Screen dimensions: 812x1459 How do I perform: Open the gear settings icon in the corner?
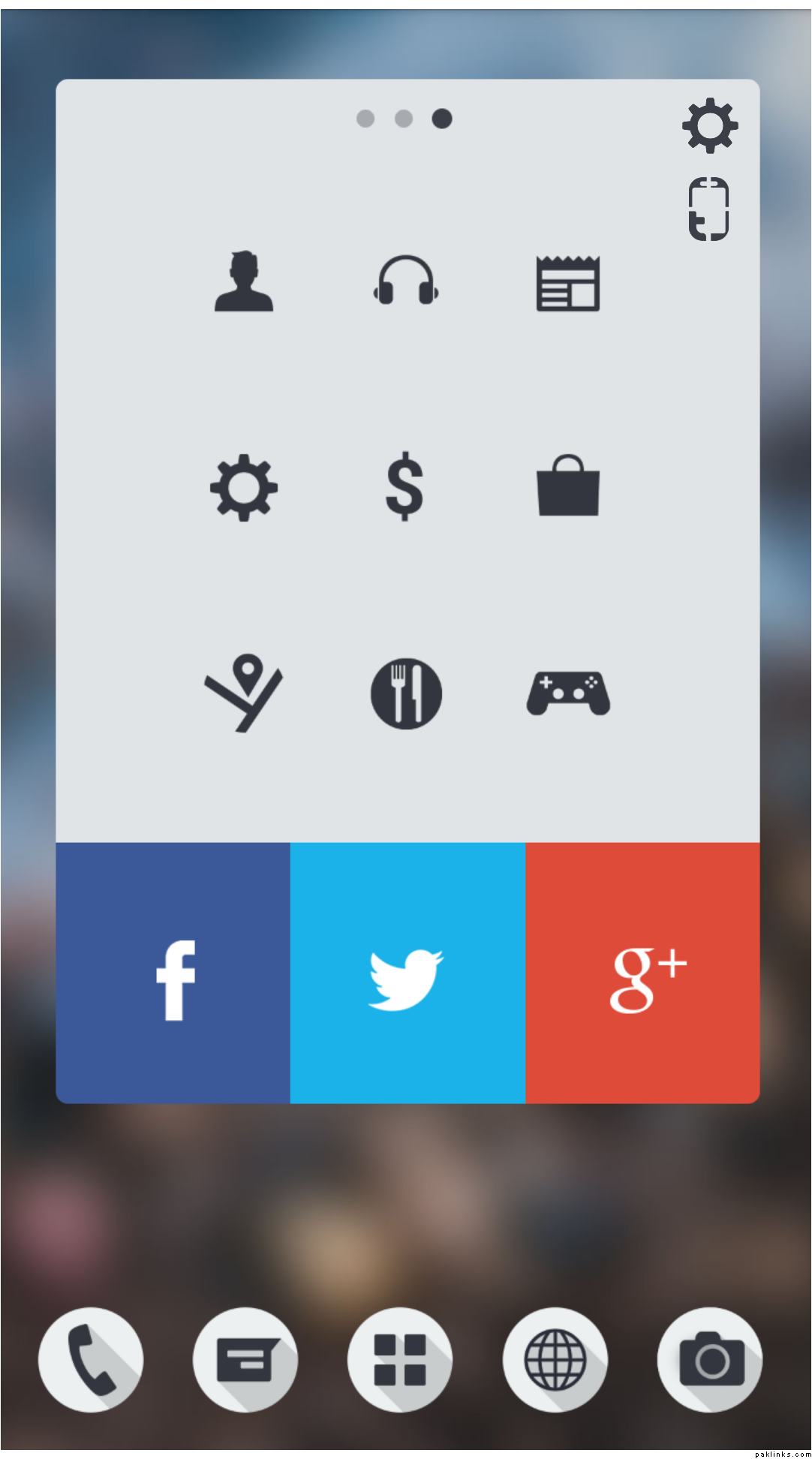click(x=709, y=125)
